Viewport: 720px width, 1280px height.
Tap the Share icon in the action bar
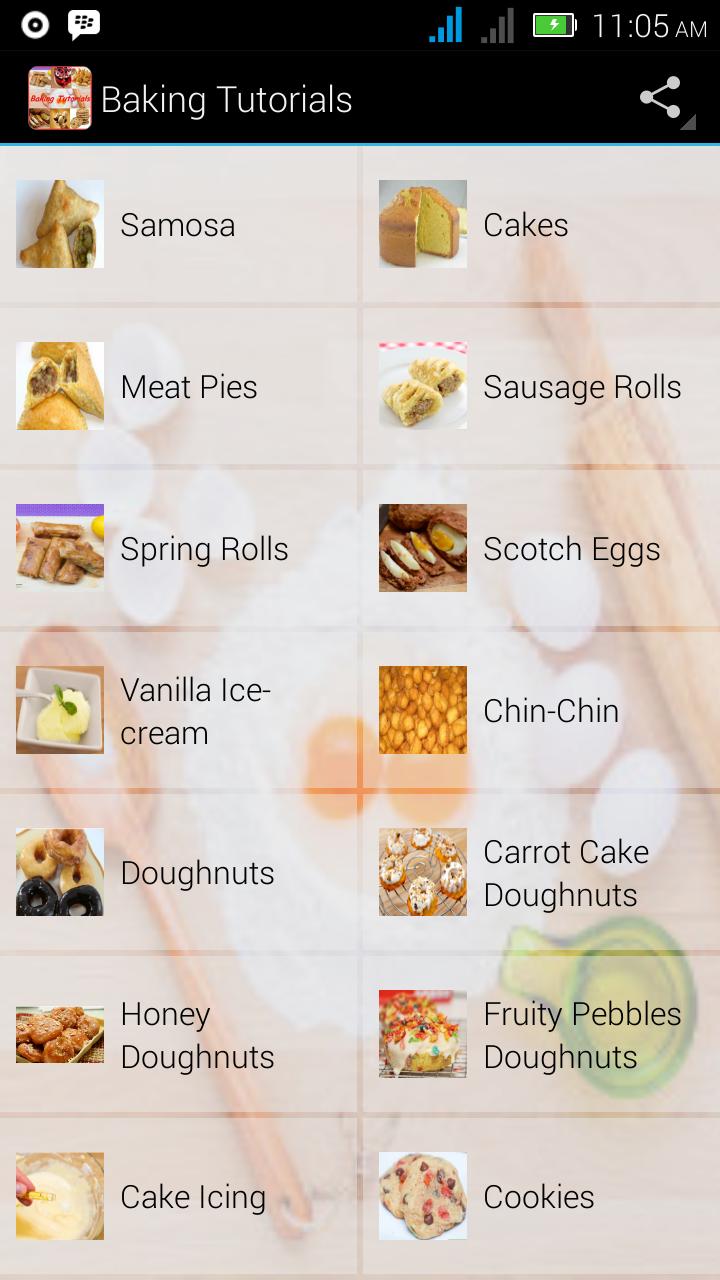point(661,97)
